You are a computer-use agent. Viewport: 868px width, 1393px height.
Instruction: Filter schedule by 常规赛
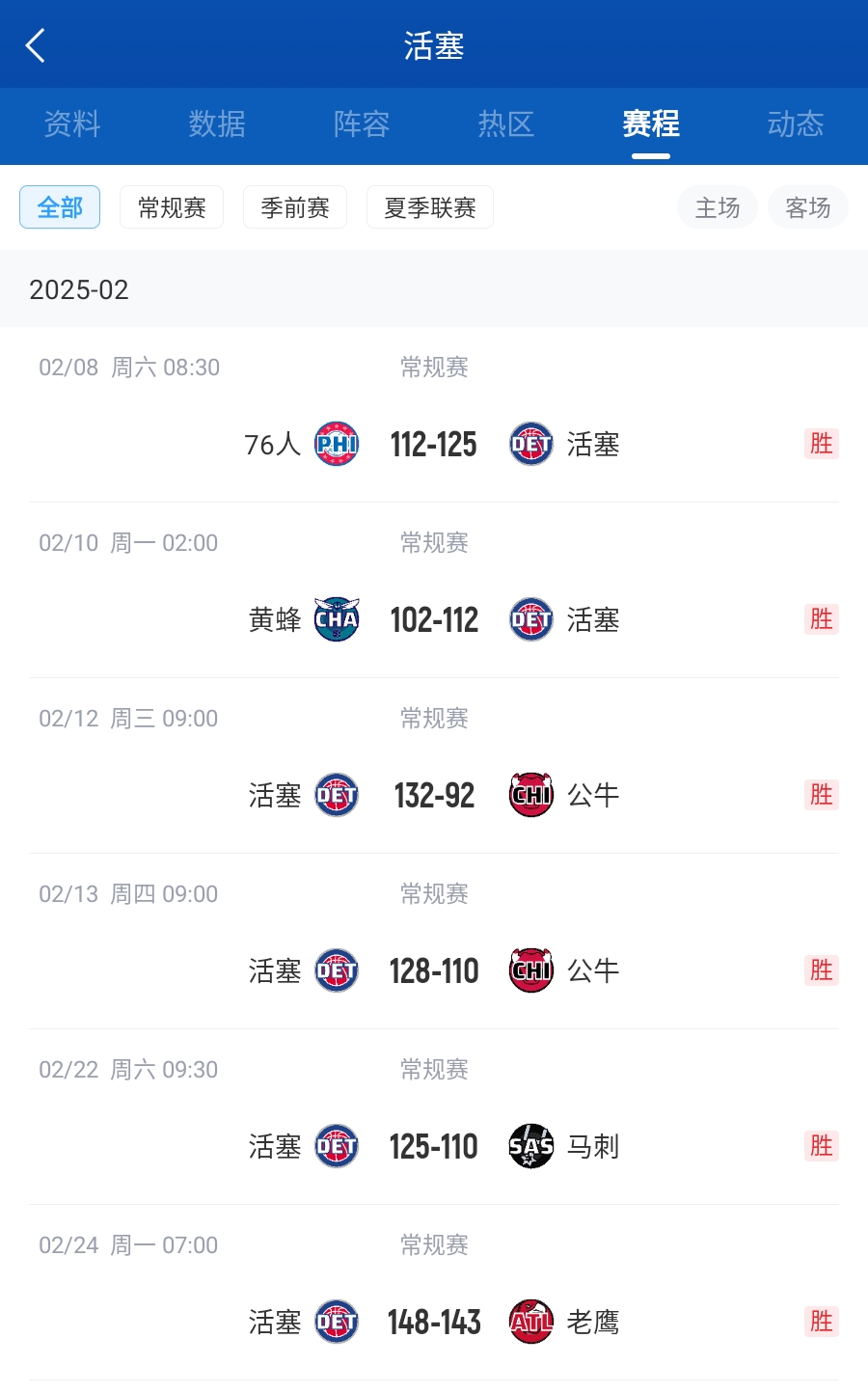[172, 207]
